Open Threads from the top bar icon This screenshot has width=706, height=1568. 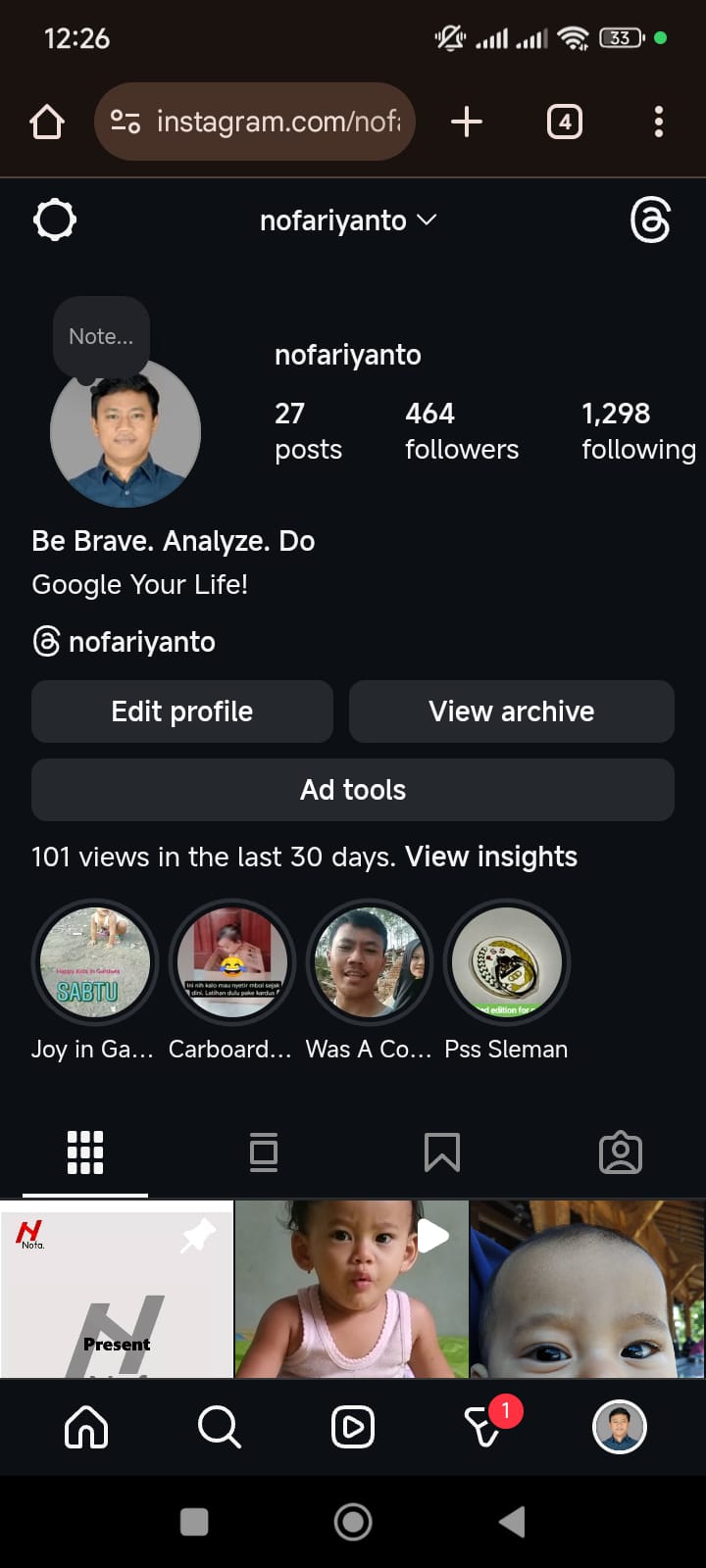(x=650, y=220)
